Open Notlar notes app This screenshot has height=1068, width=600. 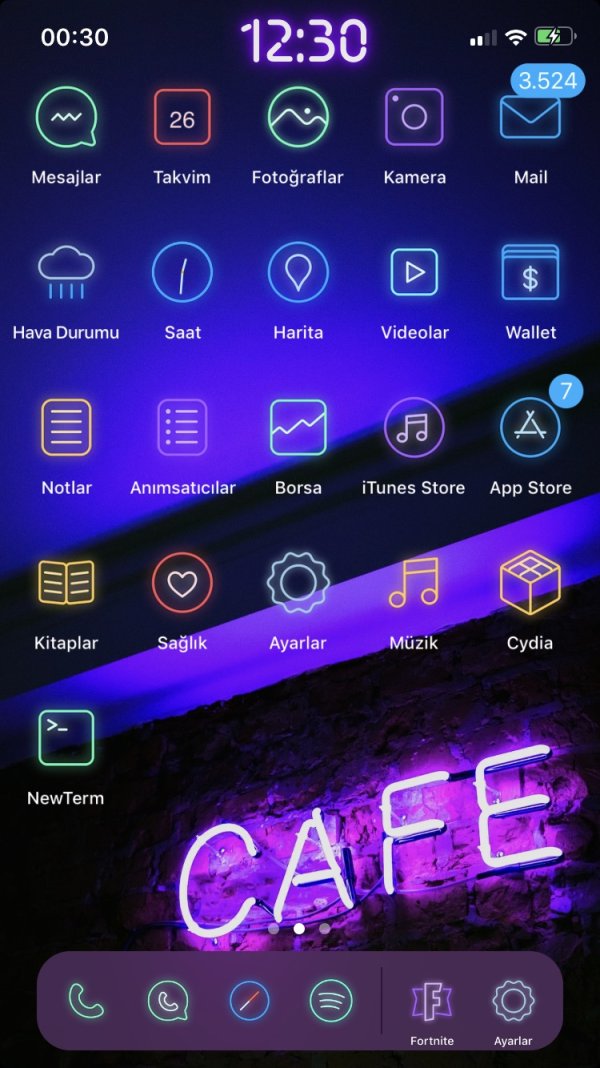click(66, 428)
